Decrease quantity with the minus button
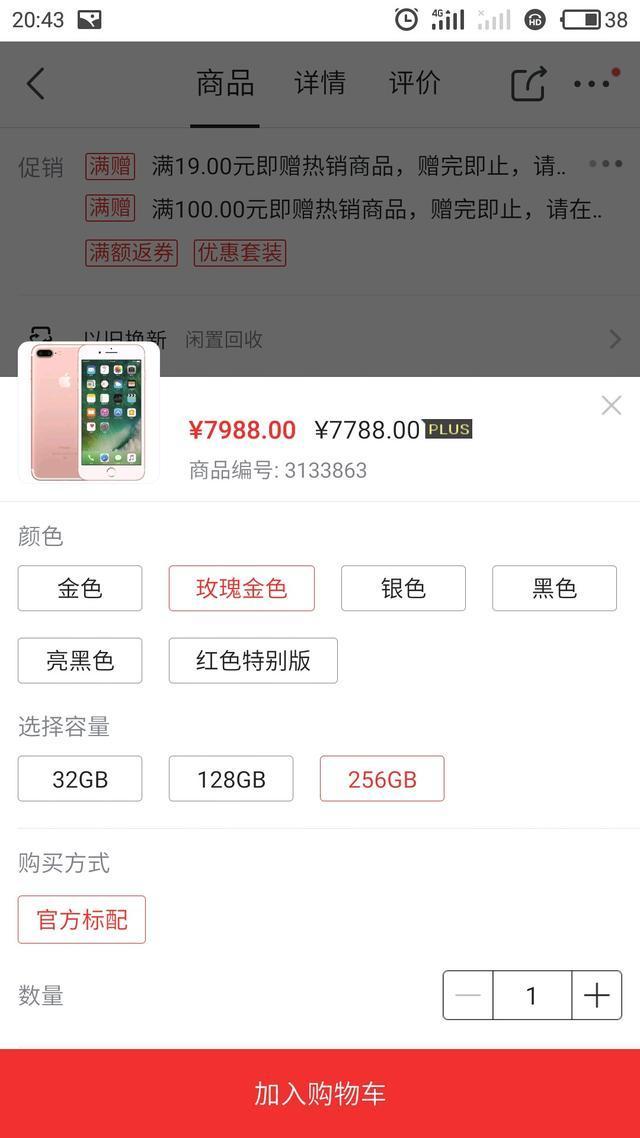640x1138 pixels. (468, 995)
